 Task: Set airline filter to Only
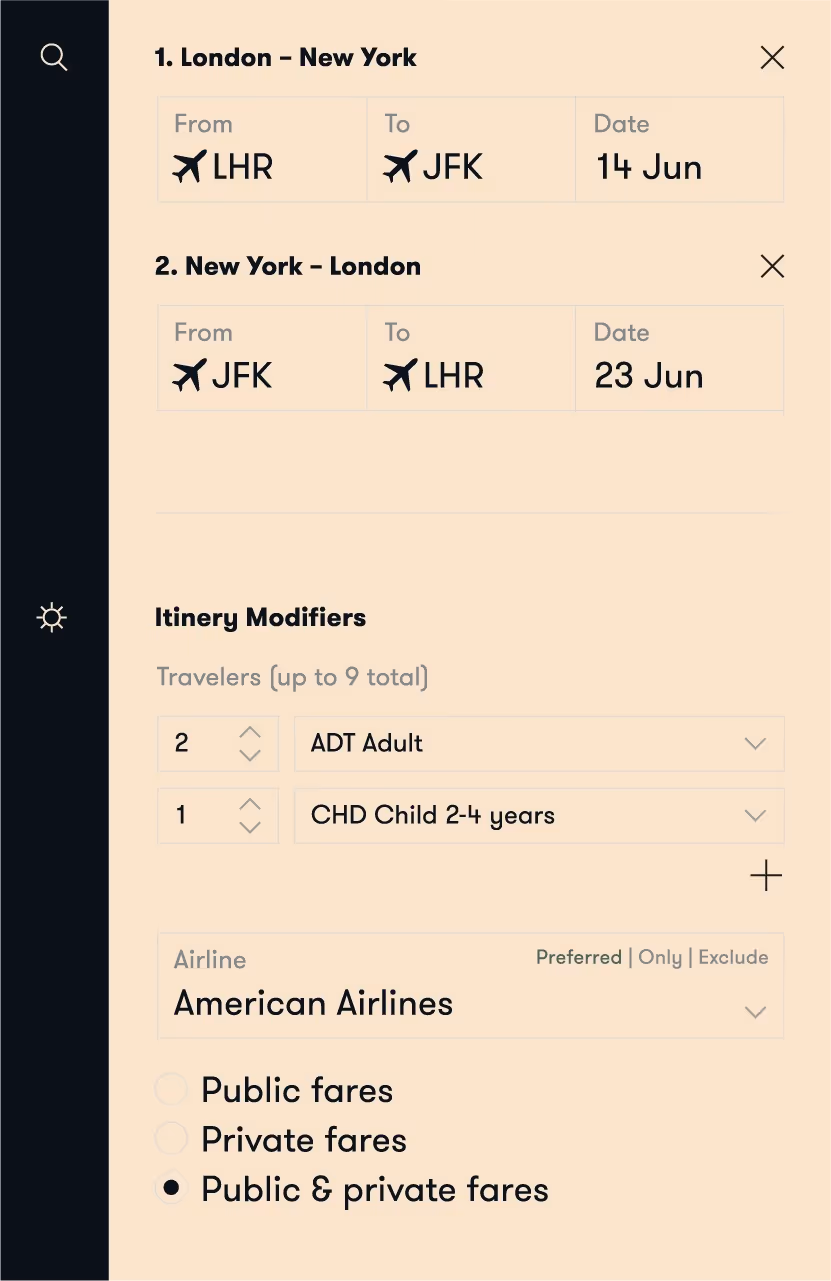point(660,957)
